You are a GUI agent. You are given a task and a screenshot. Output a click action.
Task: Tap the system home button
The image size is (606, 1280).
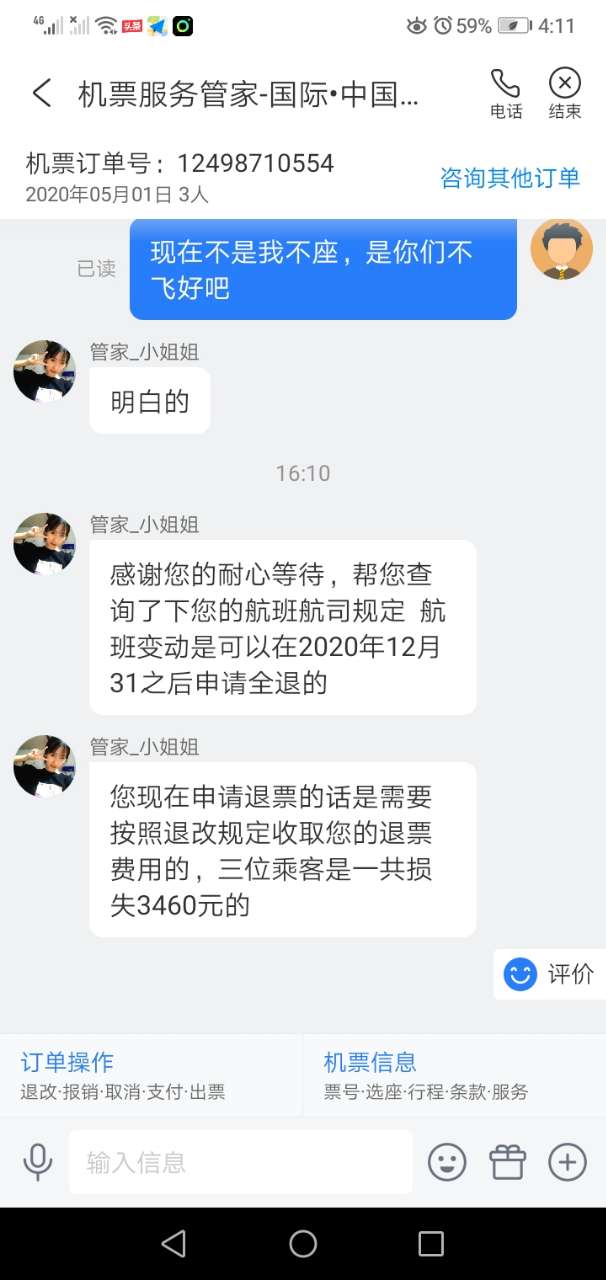coord(303,1243)
